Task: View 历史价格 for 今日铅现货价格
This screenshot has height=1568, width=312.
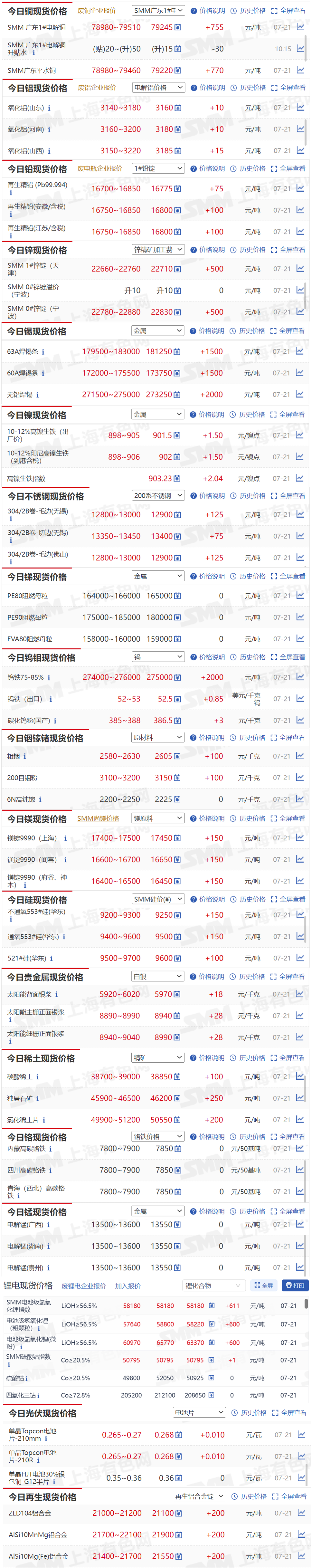Action: point(248,168)
